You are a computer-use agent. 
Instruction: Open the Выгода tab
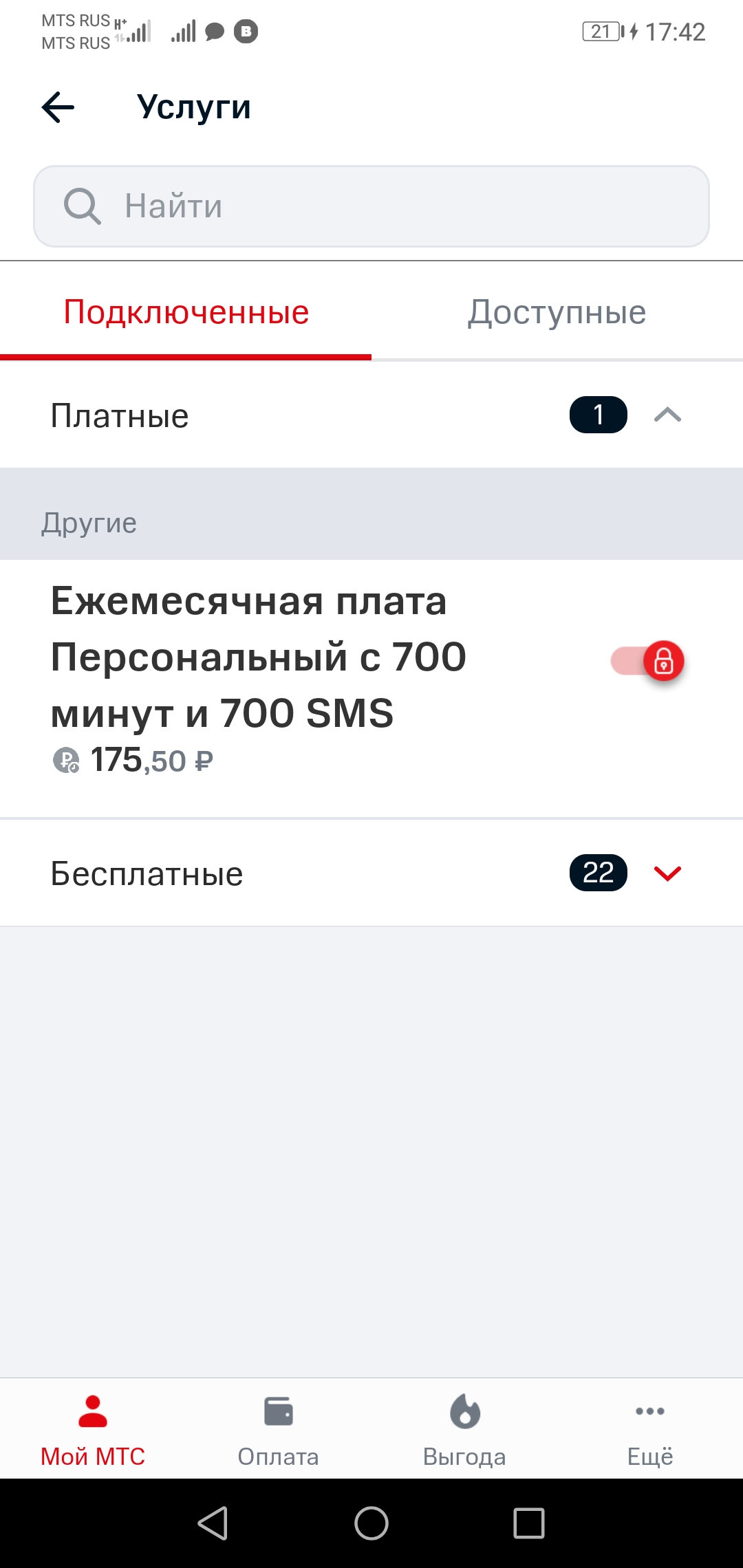[x=464, y=1429]
